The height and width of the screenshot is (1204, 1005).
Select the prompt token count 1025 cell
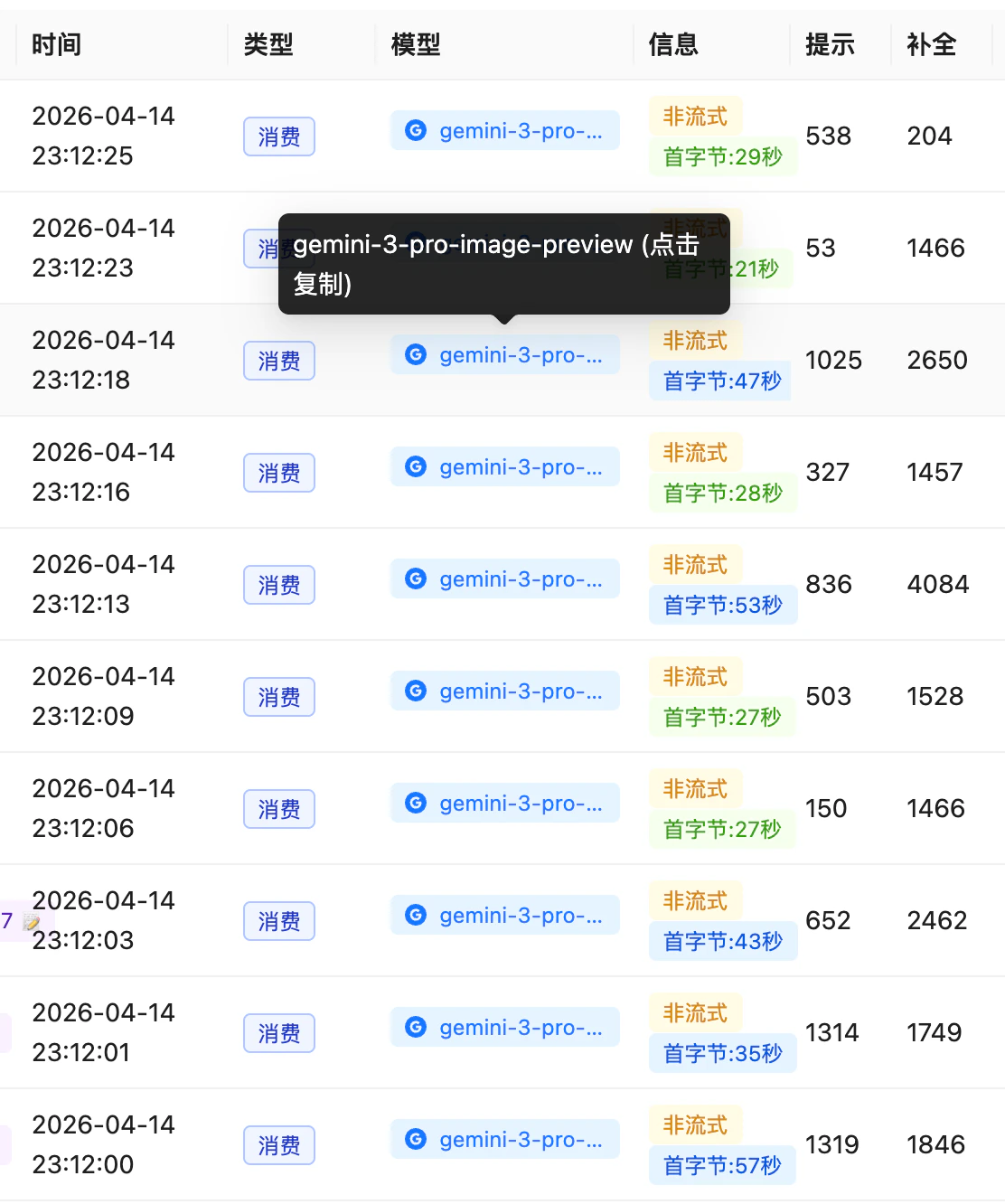[x=833, y=359]
